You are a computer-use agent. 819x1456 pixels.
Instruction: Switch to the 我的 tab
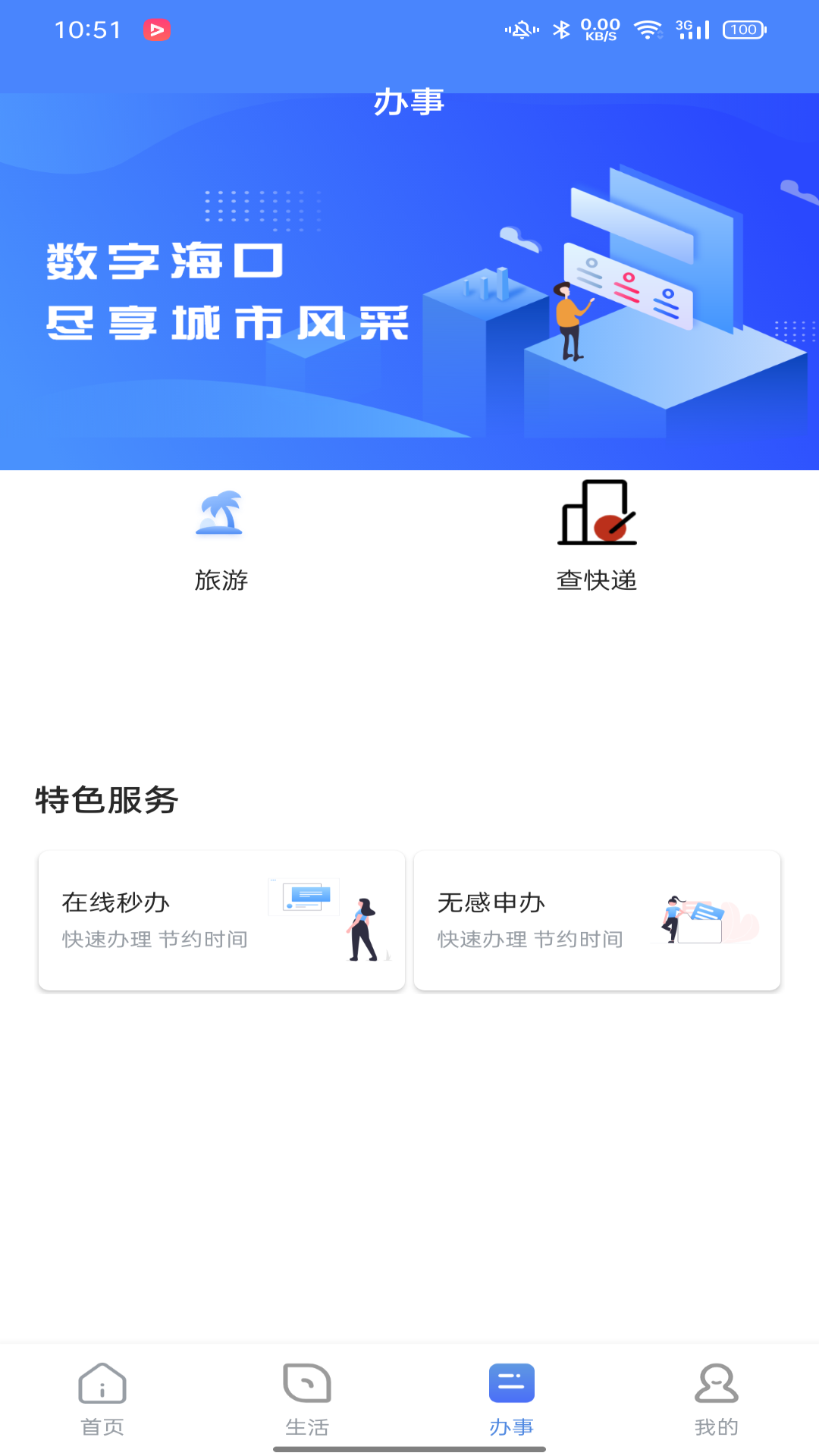pyautogui.click(x=717, y=1403)
